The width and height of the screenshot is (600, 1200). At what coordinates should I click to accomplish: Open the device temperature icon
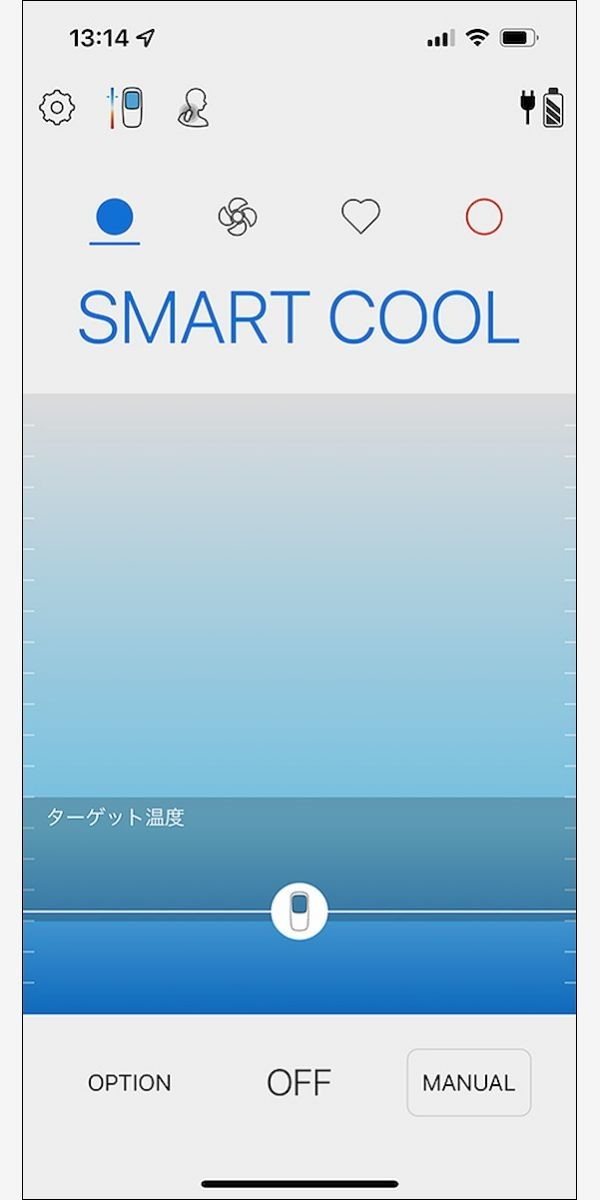(125, 107)
